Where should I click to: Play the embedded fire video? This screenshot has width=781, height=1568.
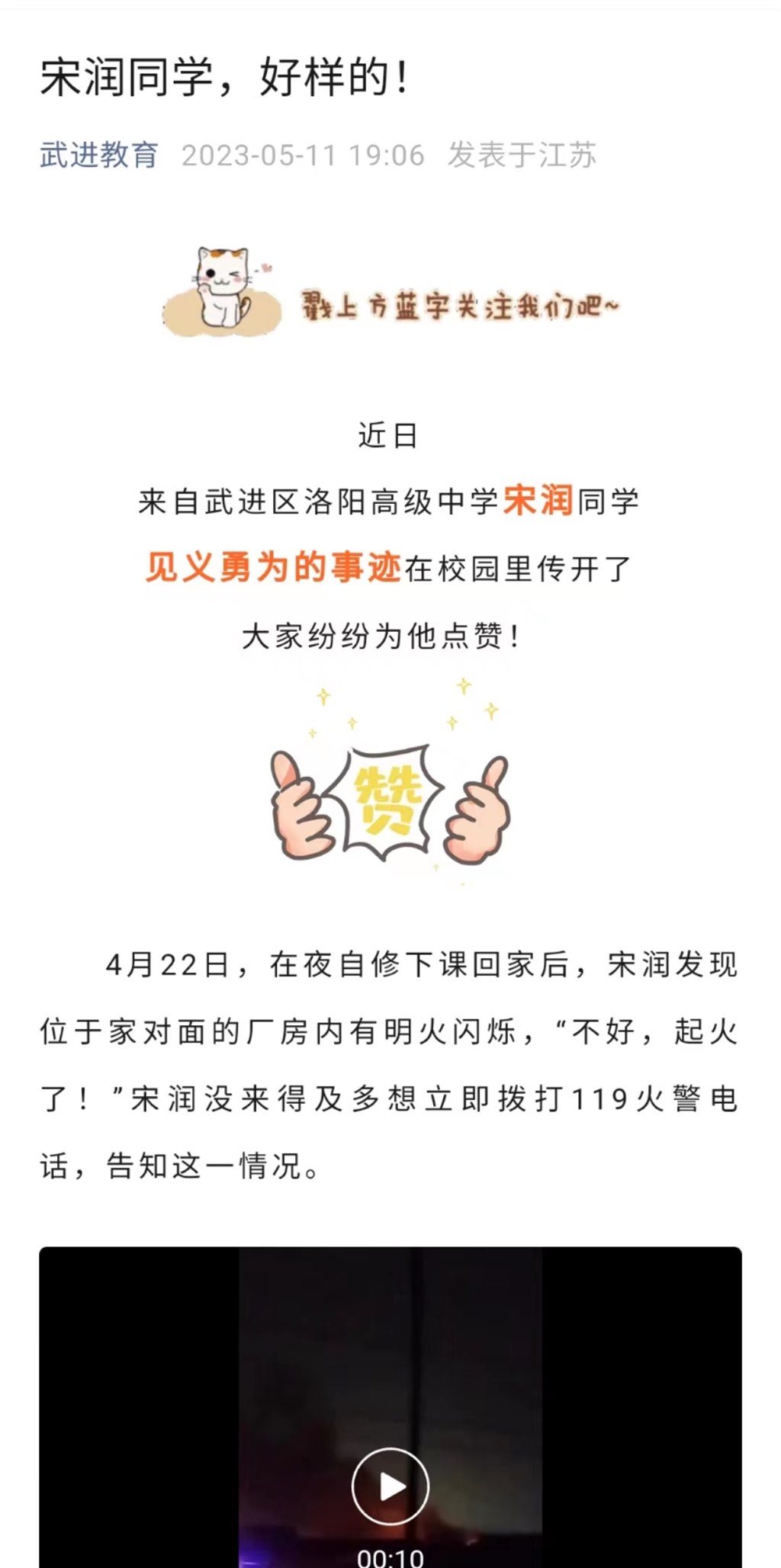[x=390, y=1486]
